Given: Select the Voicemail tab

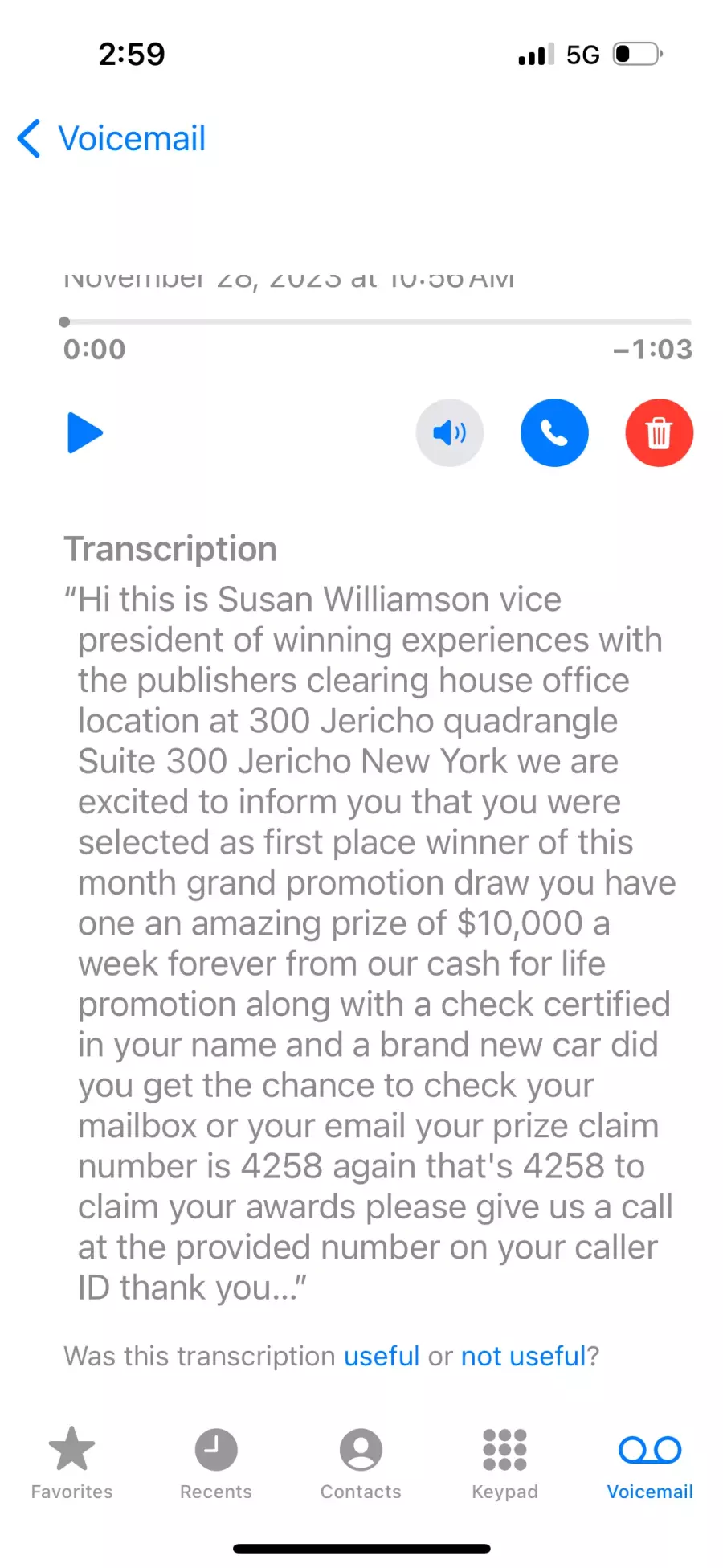Looking at the screenshot, I should (x=650, y=1464).
